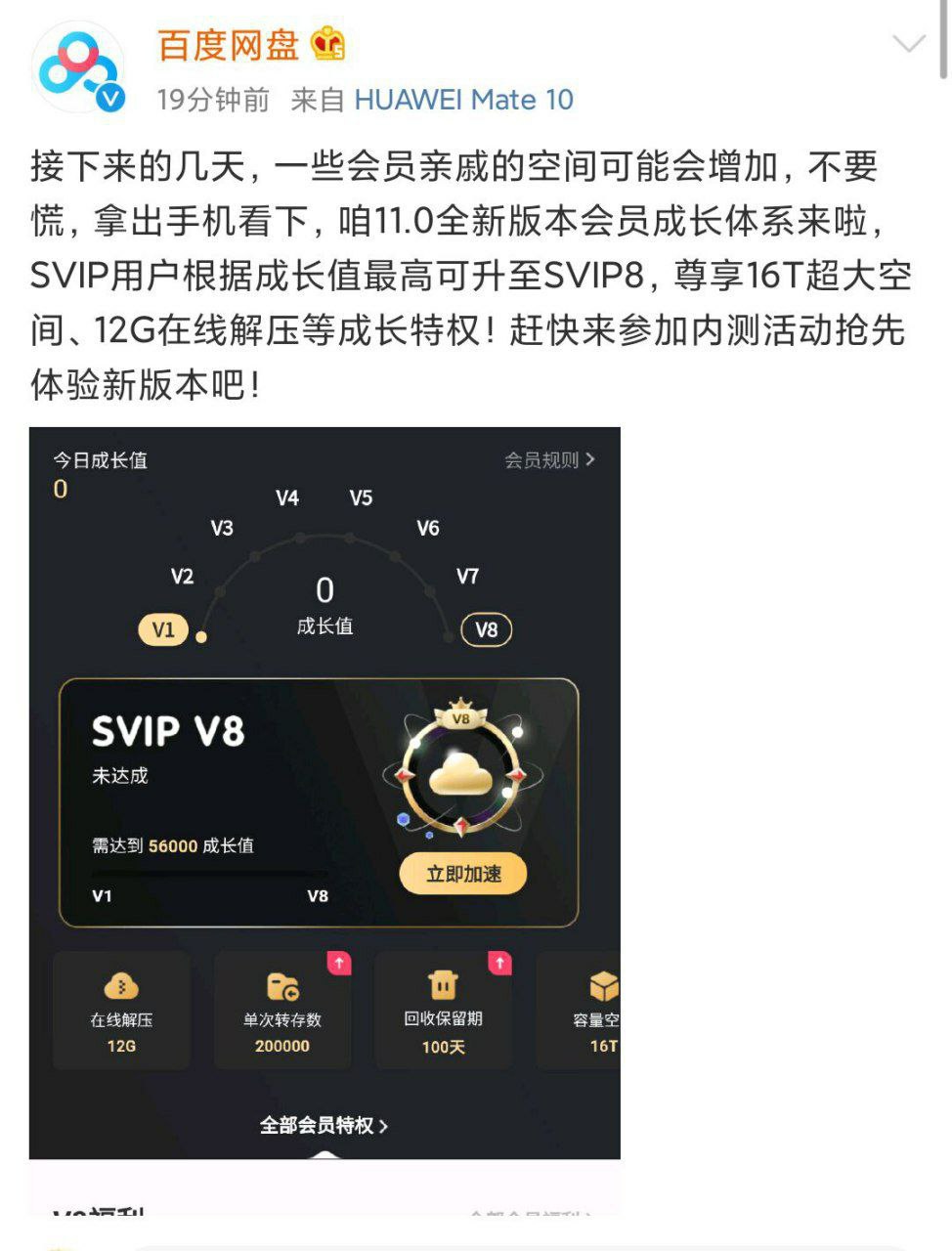The height and width of the screenshot is (1251, 952).
Task: Open the HUAWEI Mate 10 source link
Action: point(463,100)
